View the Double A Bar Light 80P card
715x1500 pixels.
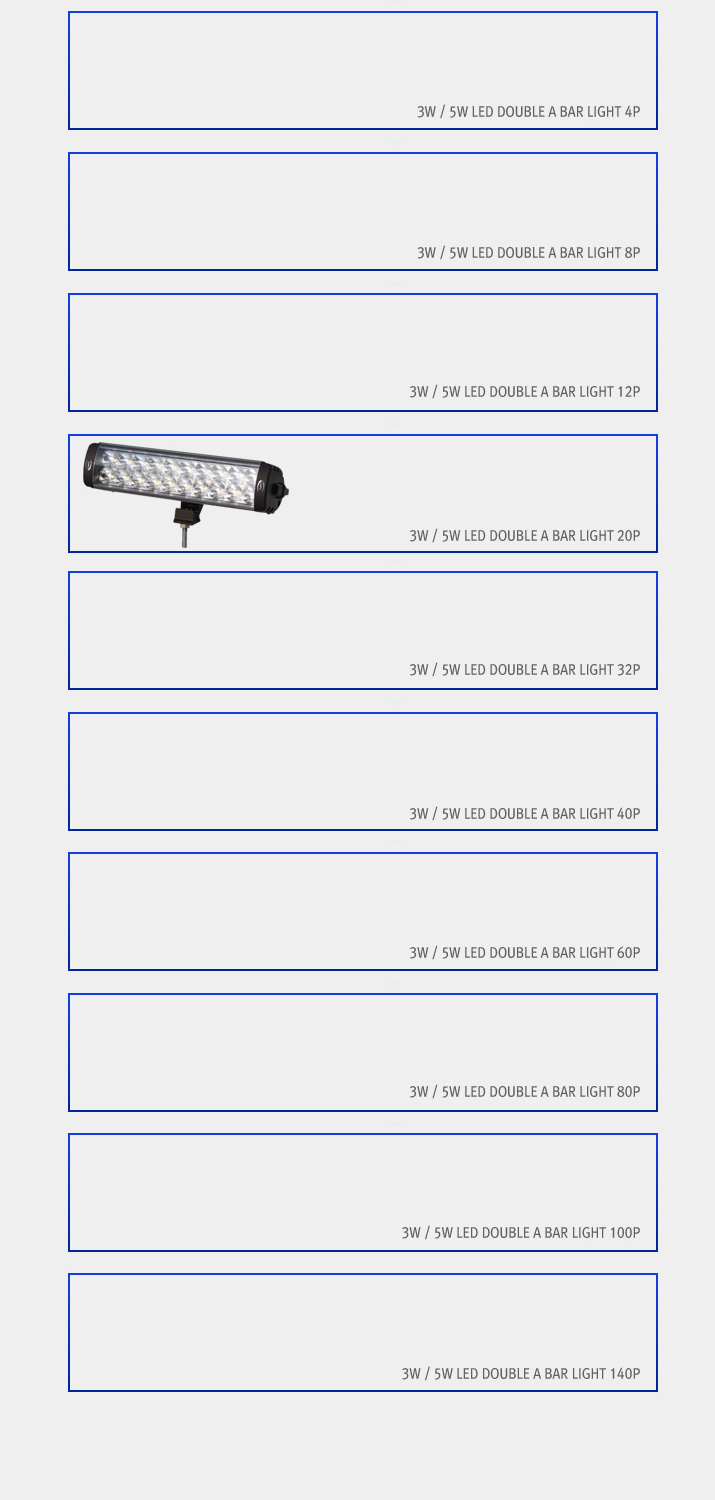[x=363, y=1052]
